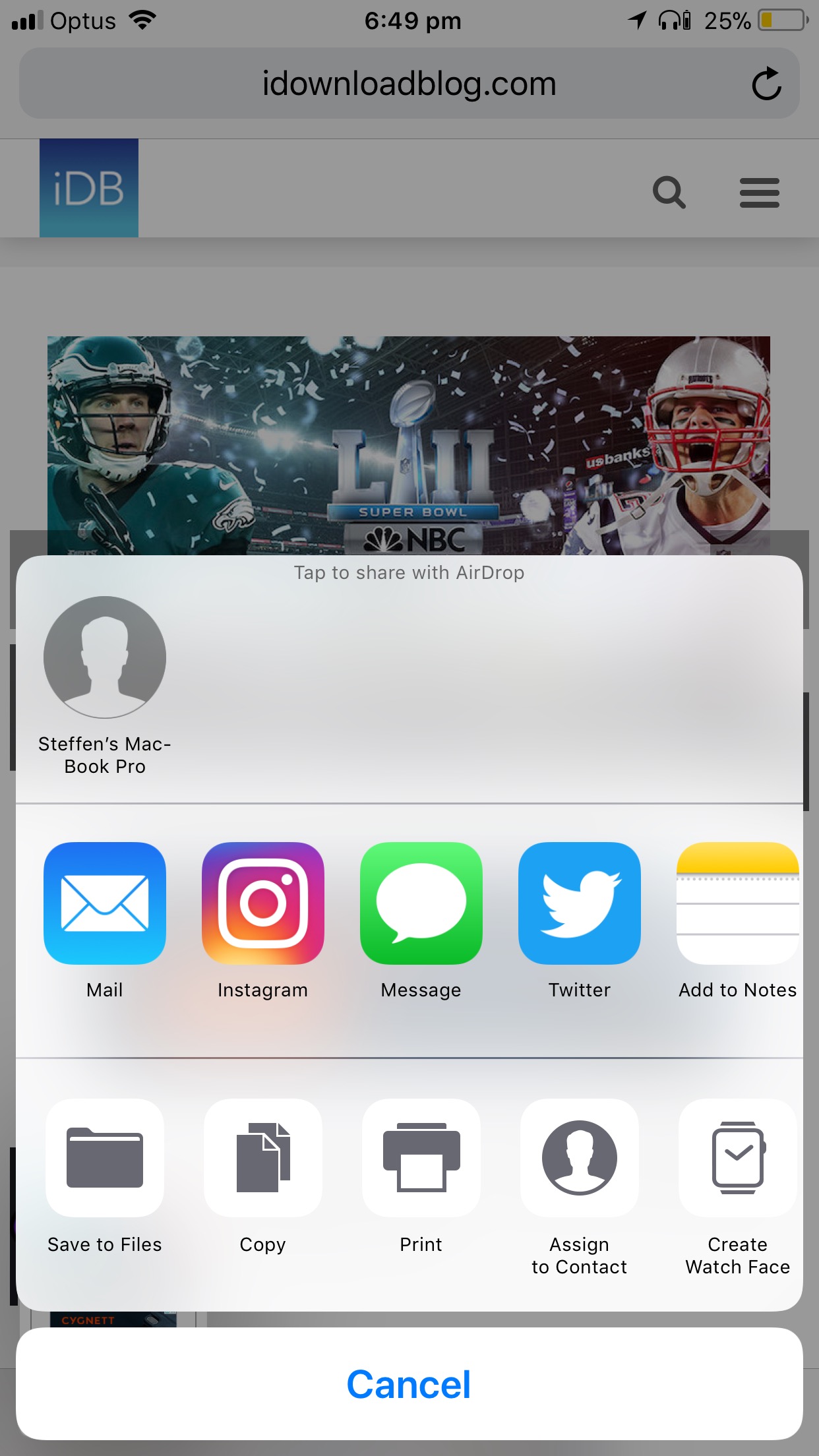Copy the image
Viewport: 819px width, 1456px height.
[x=263, y=1158]
